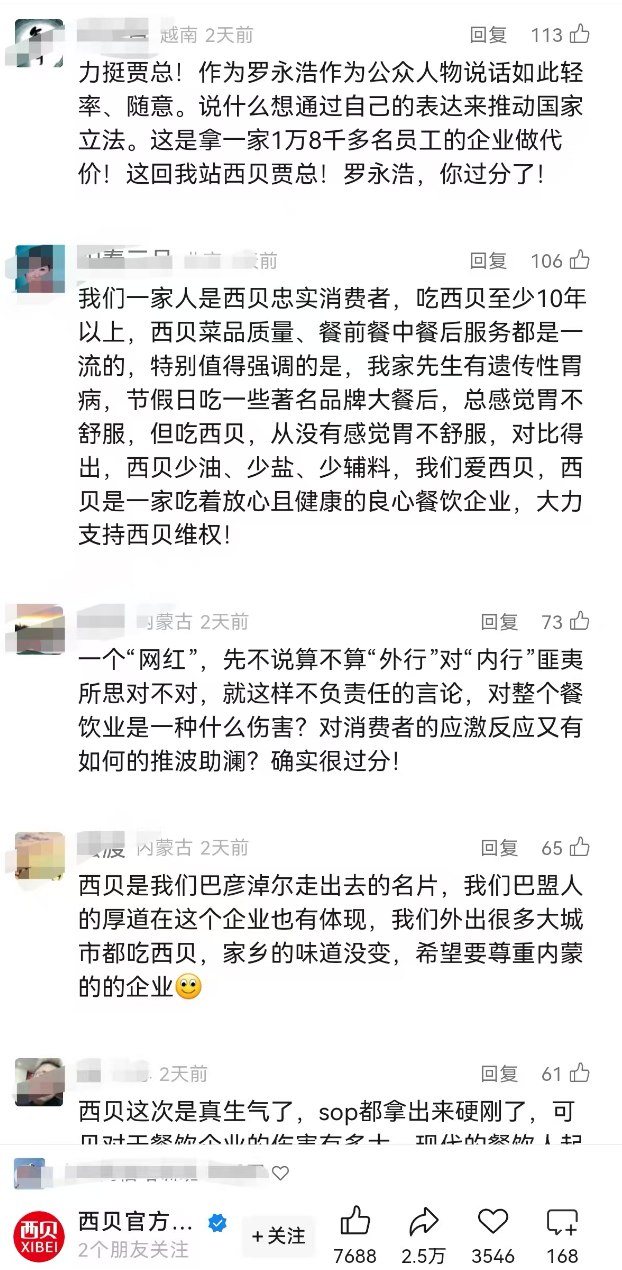This screenshot has width=622, height=1270.
Task: Reply to the comment starting 西贝这次是真生气了
Action: click(x=499, y=1074)
